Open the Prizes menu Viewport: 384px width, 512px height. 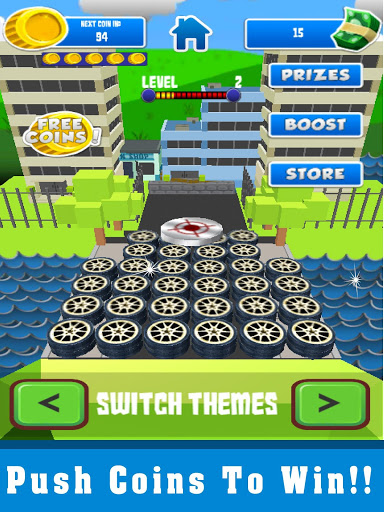(315, 75)
